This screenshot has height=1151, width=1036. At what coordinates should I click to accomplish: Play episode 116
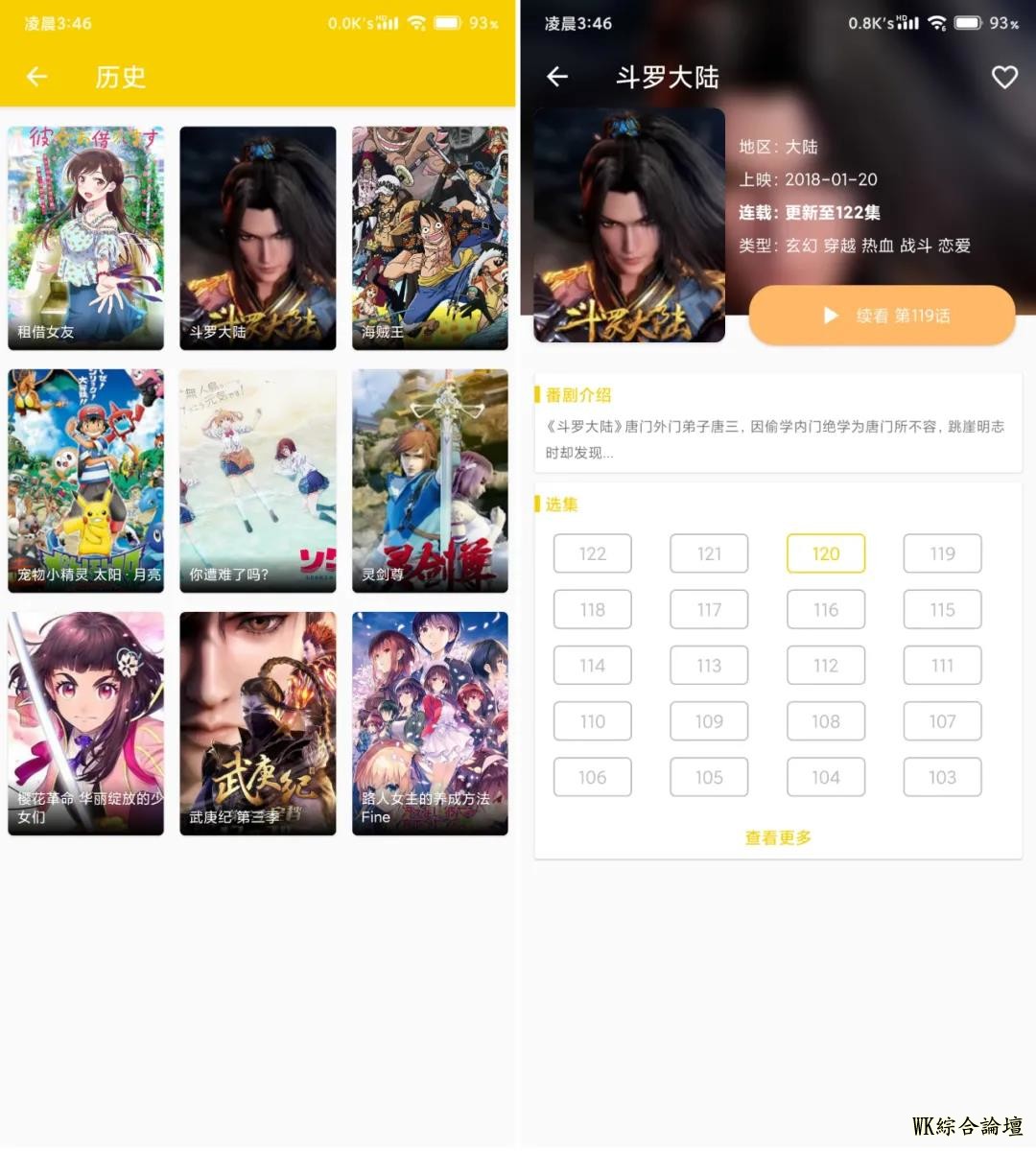coord(826,609)
